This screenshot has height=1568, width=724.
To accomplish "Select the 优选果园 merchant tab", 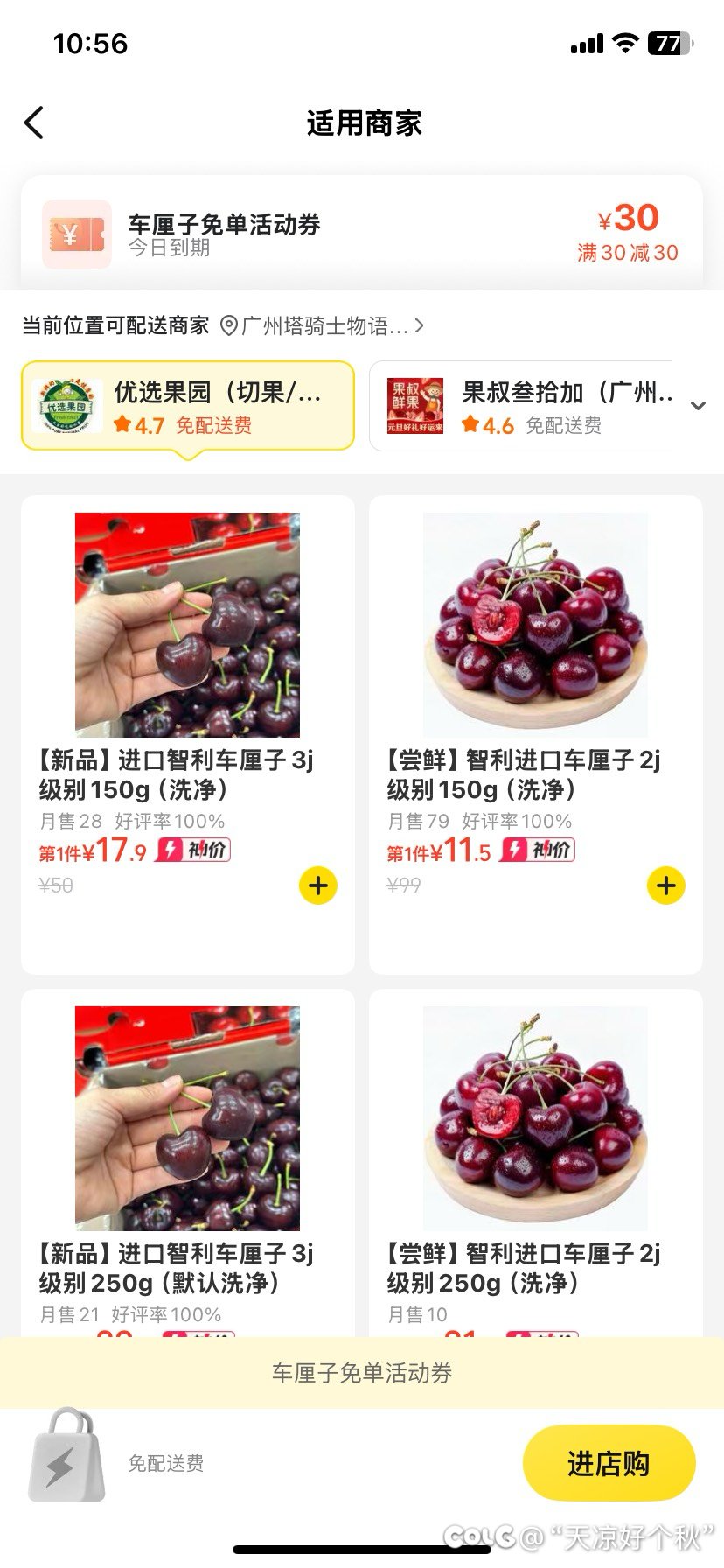I will 184,405.
